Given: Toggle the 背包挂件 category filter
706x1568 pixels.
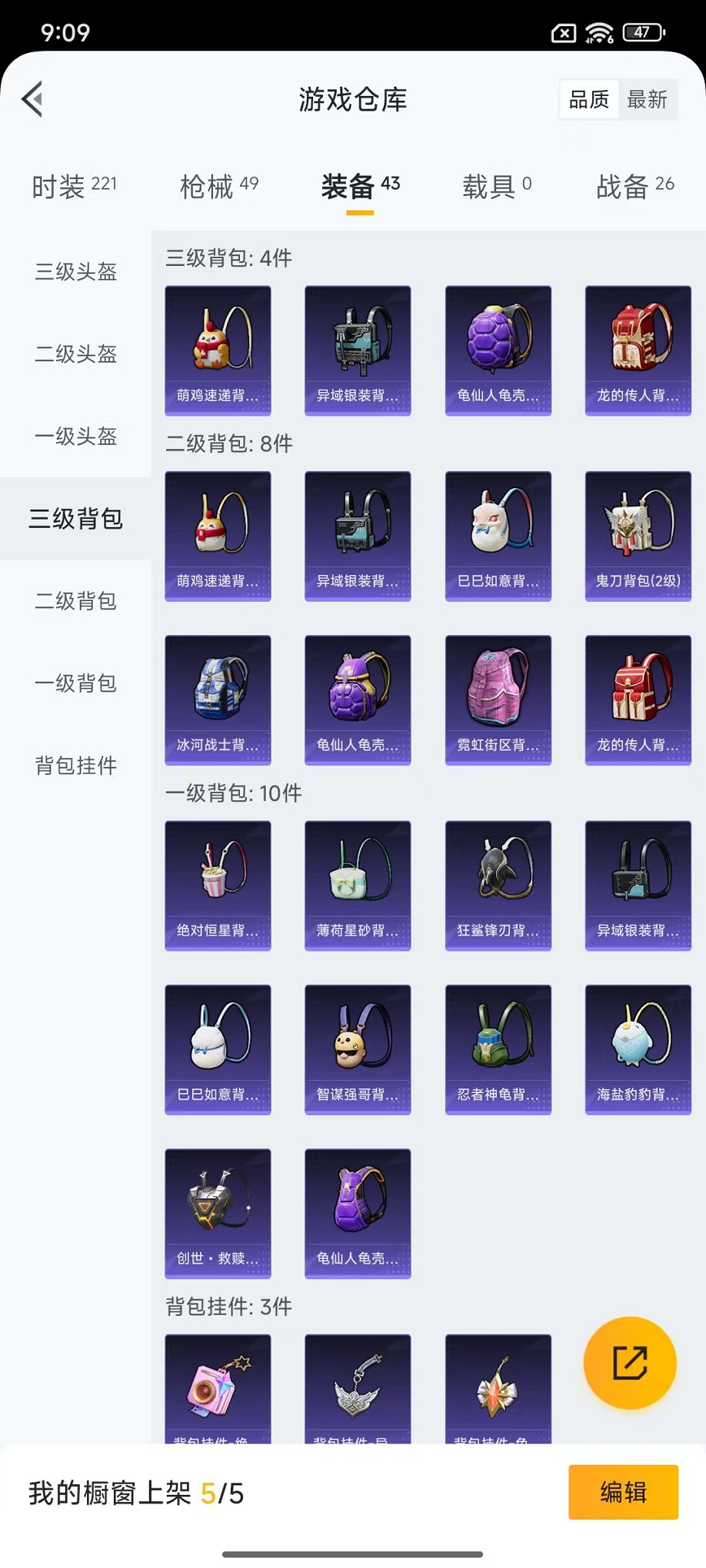Looking at the screenshot, I should click(x=75, y=766).
